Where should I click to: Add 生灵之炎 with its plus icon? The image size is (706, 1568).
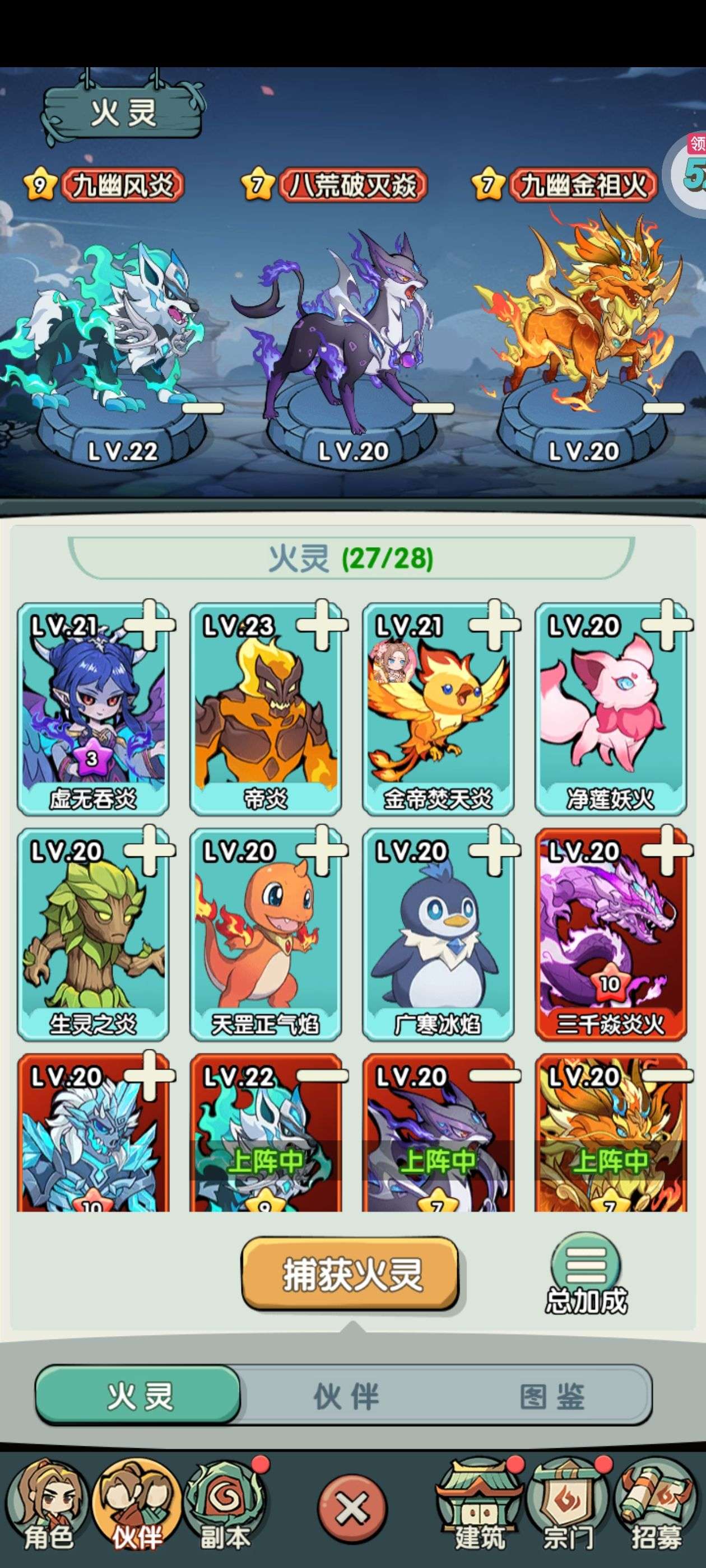coord(150,850)
